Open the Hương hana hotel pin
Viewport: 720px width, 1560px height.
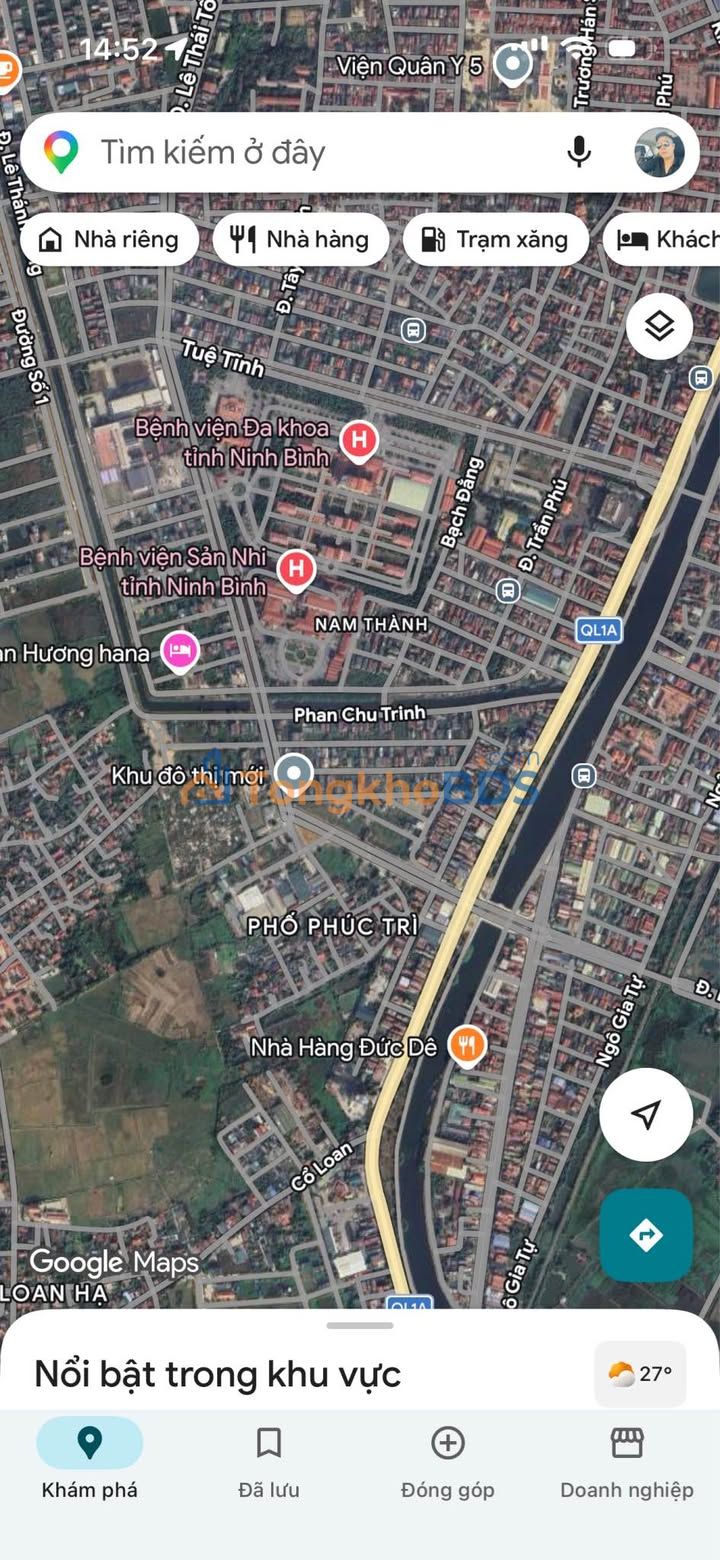click(180, 652)
